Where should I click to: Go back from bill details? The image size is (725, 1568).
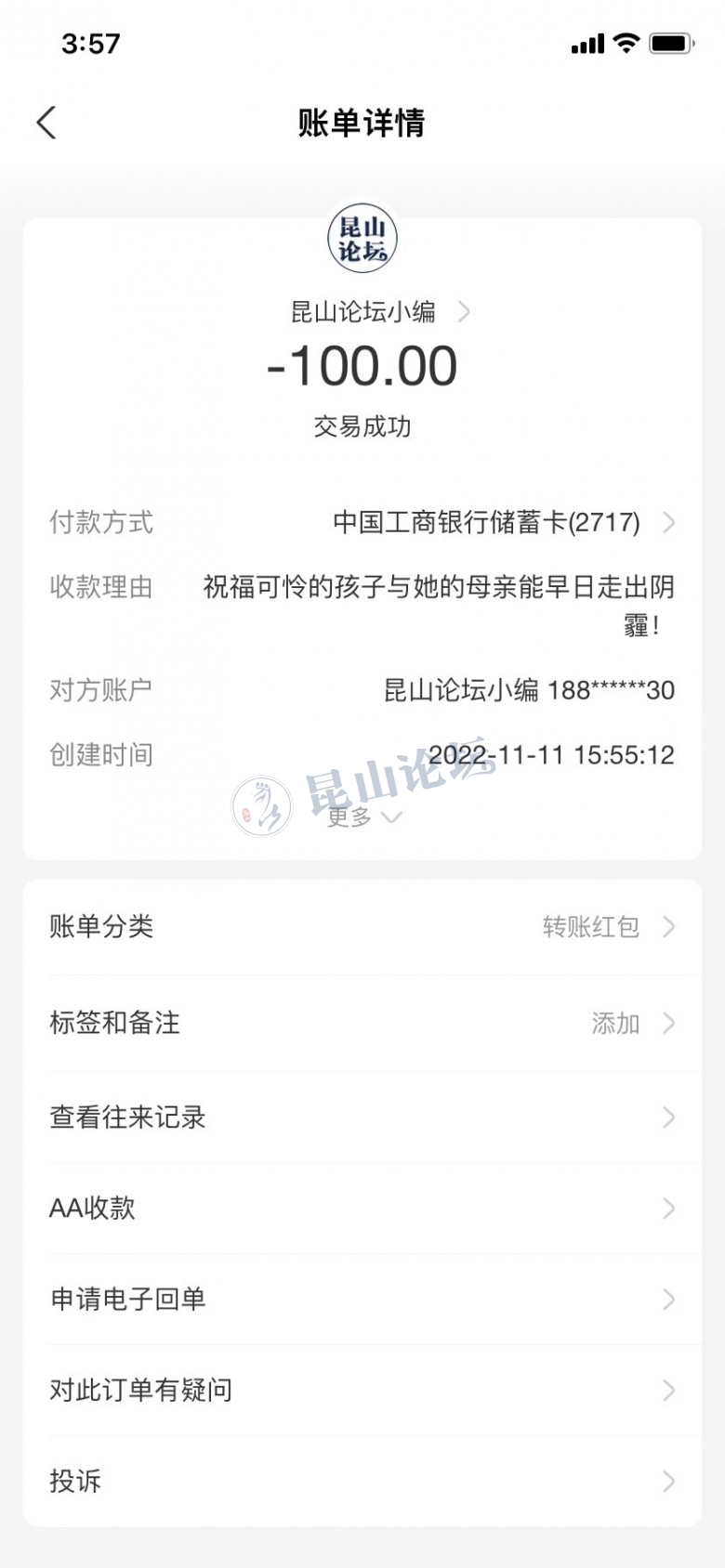pos(46,123)
